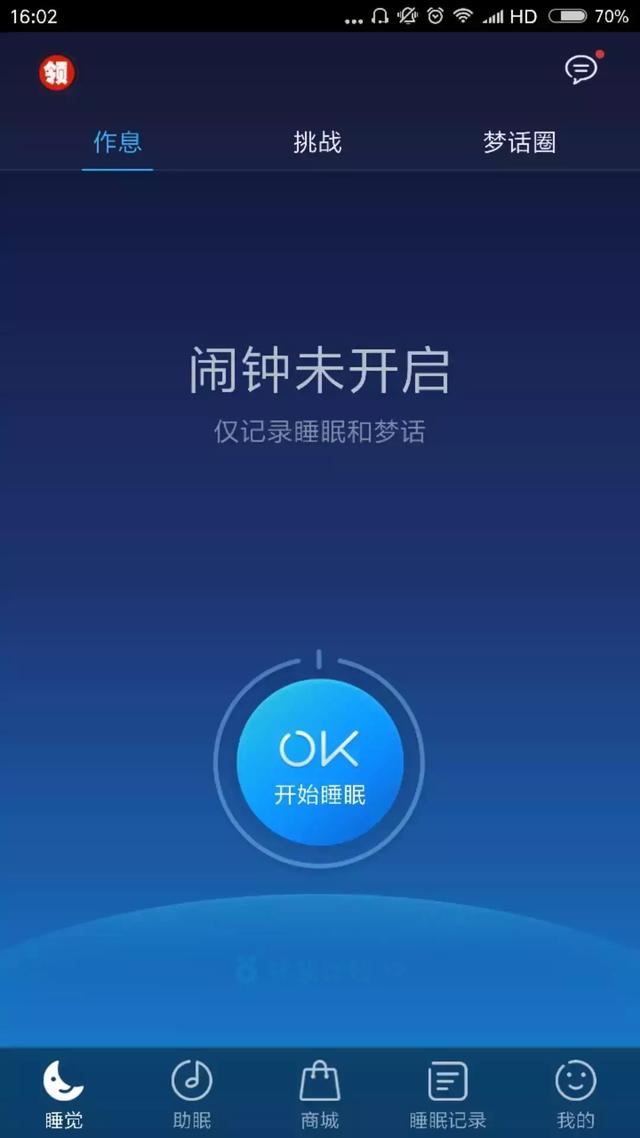Screen dimensions: 640x1138
Task: Open the 商城 store tab
Action: (x=320, y=1094)
